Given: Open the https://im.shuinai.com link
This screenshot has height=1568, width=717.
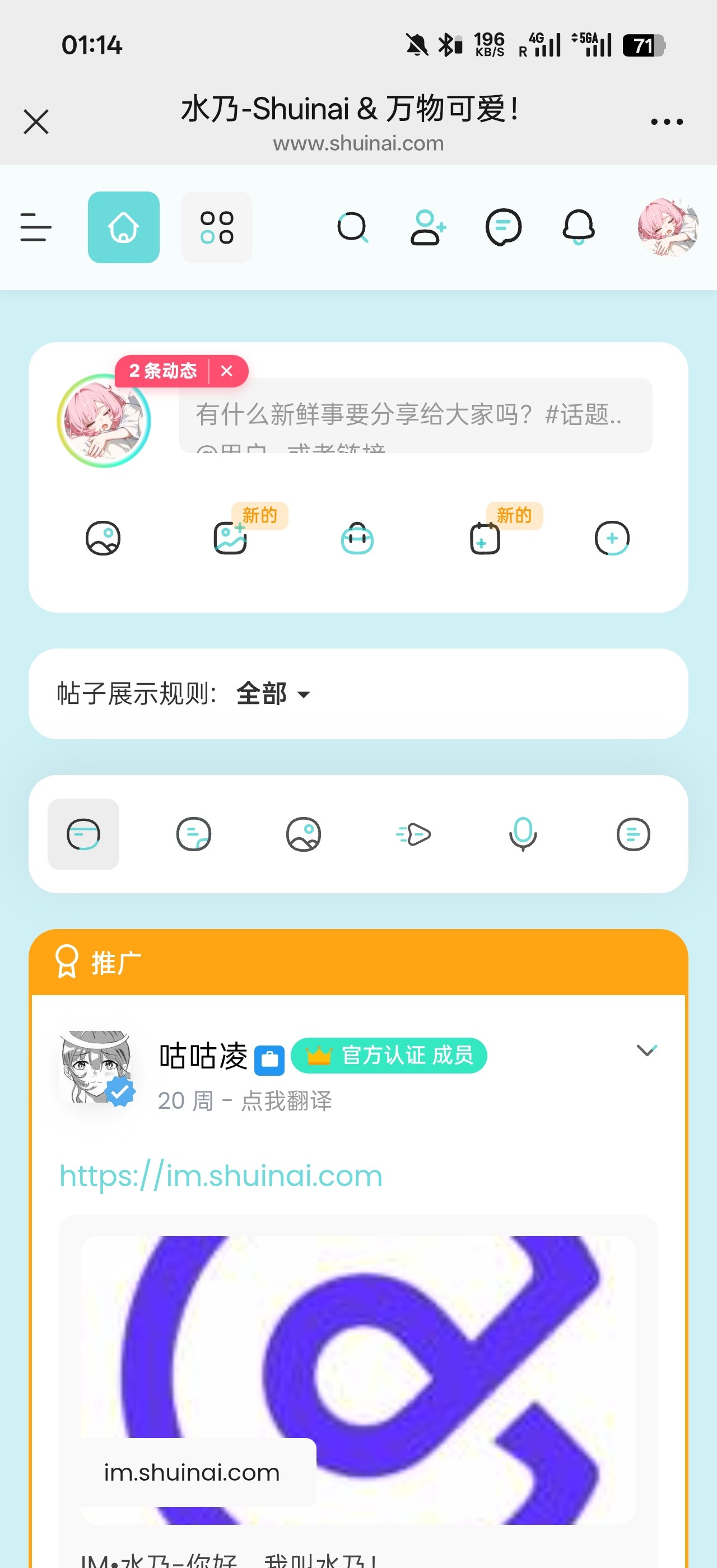Looking at the screenshot, I should coord(220,1175).
